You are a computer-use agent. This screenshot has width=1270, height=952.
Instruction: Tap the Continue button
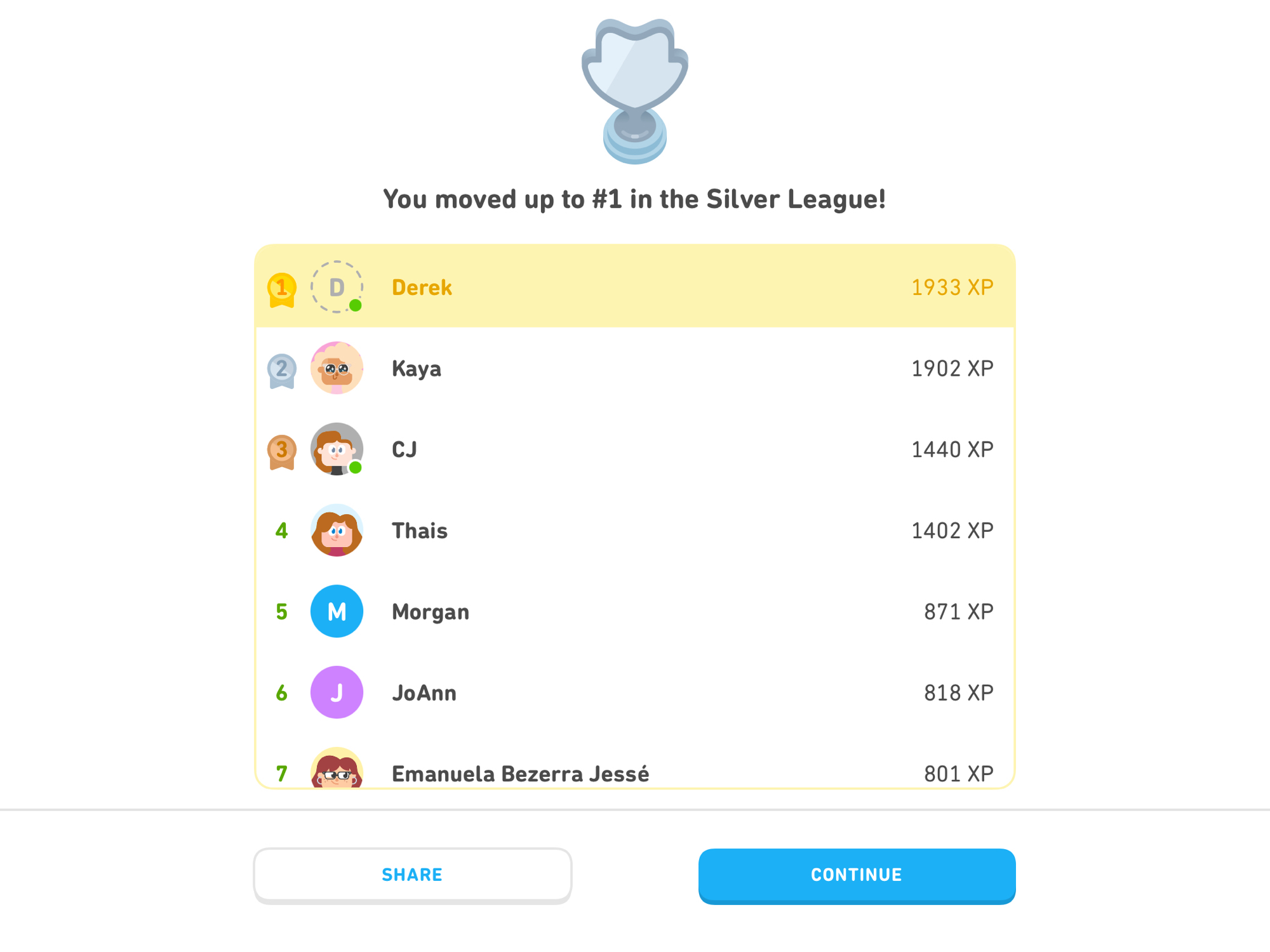coord(857,875)
